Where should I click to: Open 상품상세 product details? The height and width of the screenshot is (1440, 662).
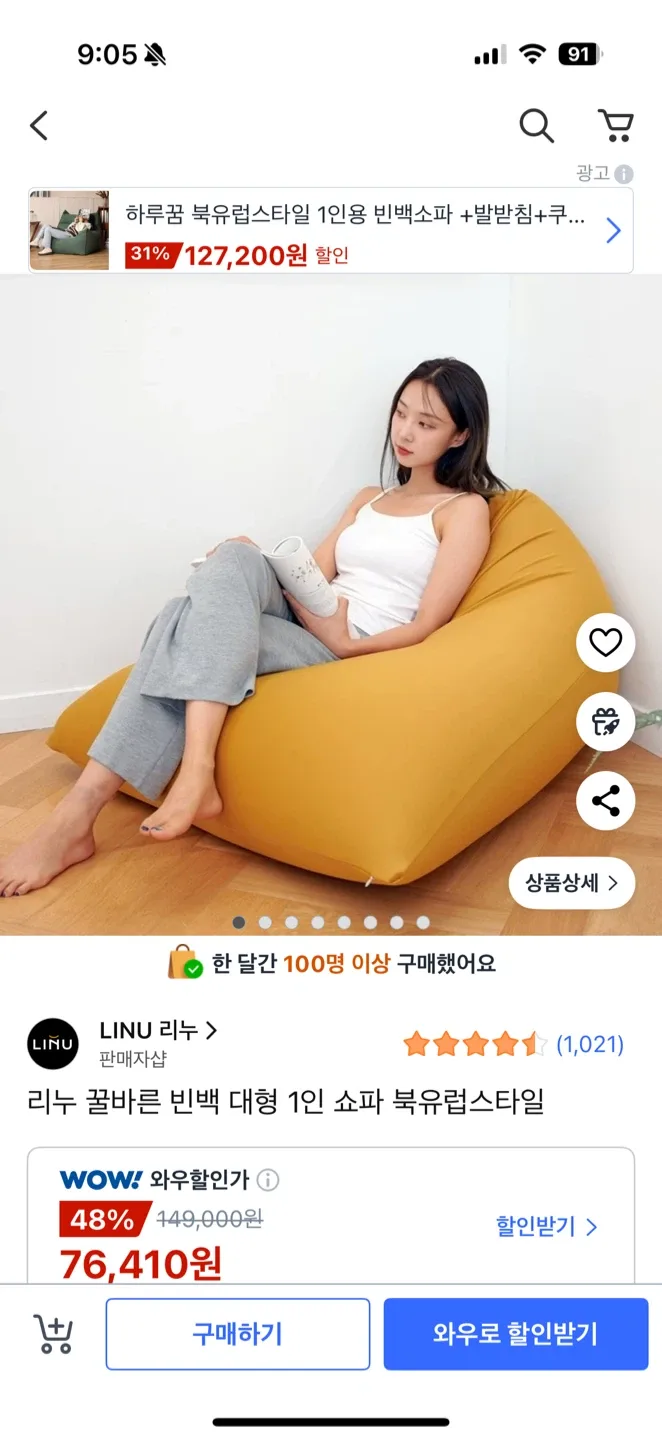572,883
